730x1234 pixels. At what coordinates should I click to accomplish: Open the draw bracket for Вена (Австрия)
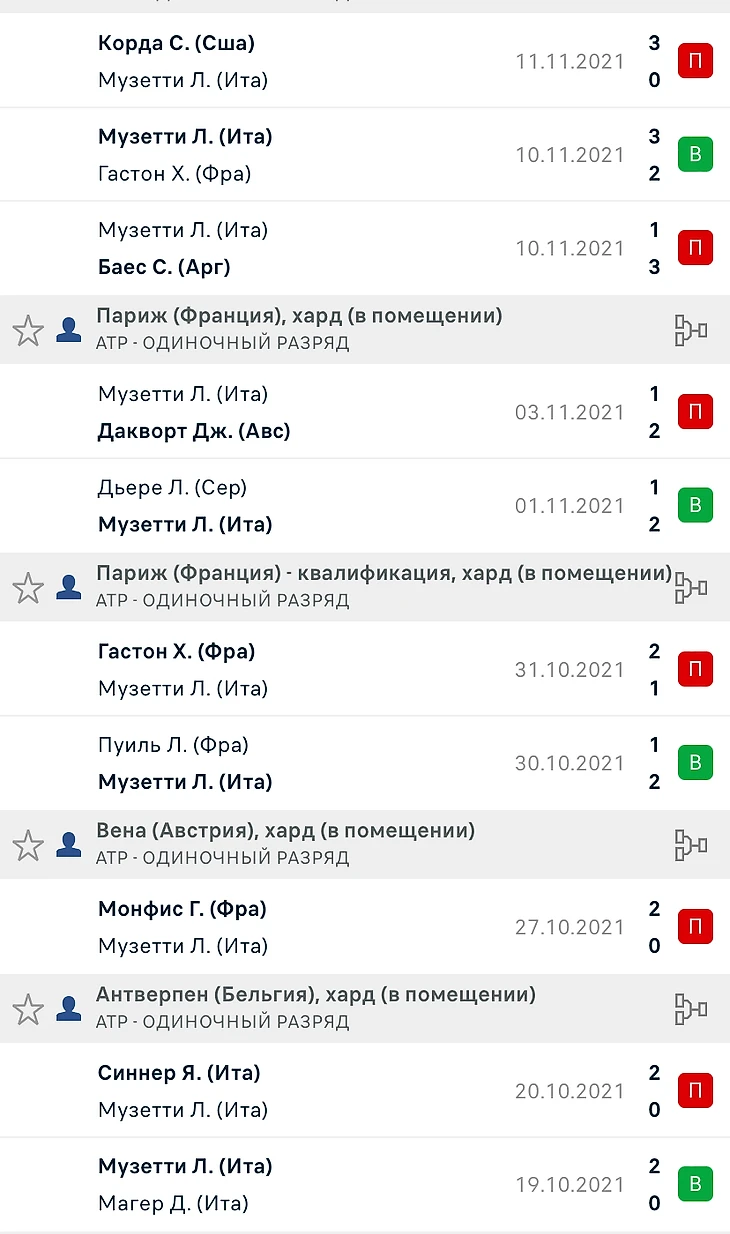click(x=691, y=845)
